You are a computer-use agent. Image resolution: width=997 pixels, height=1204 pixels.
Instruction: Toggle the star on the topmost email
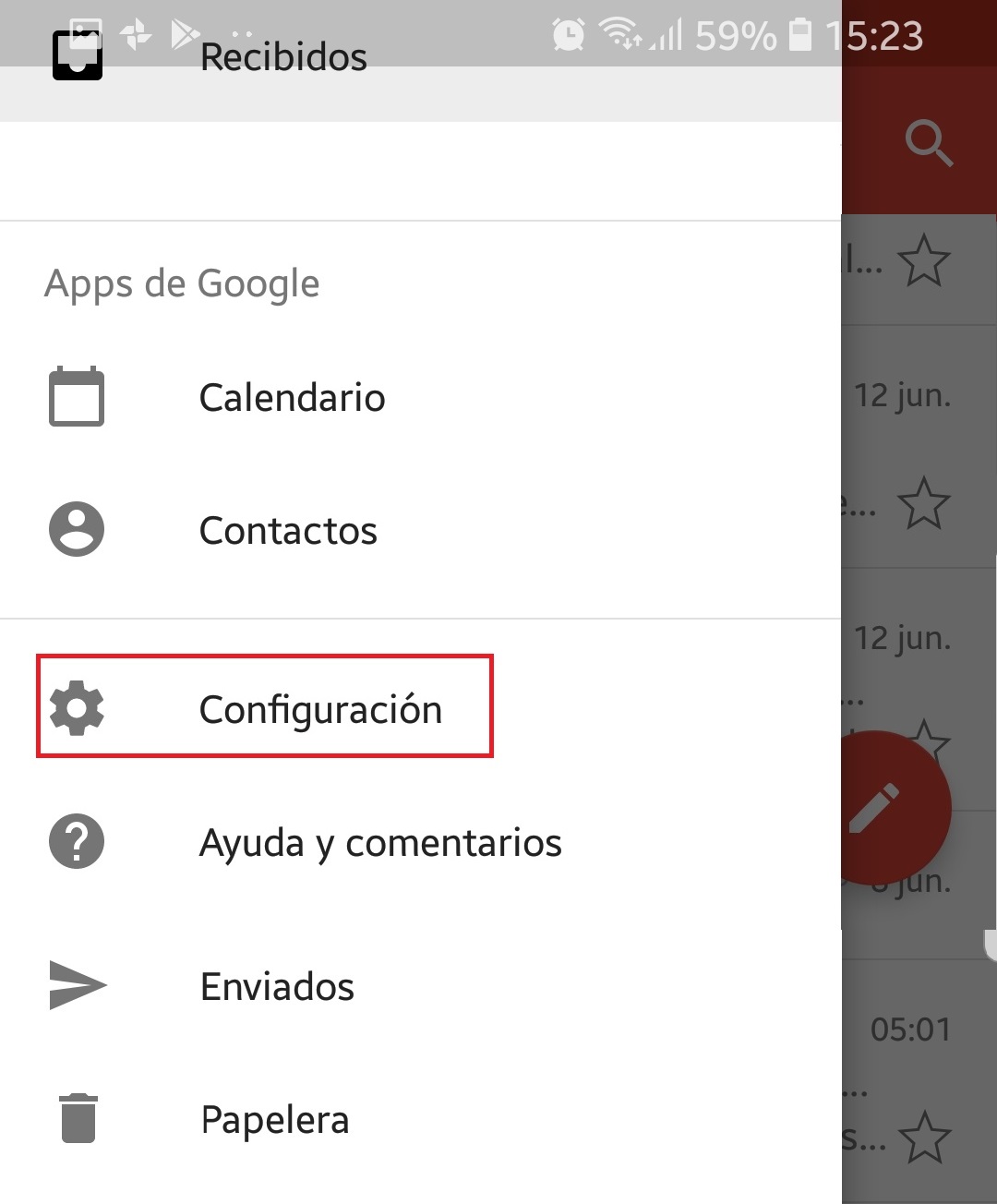point(924,261)
